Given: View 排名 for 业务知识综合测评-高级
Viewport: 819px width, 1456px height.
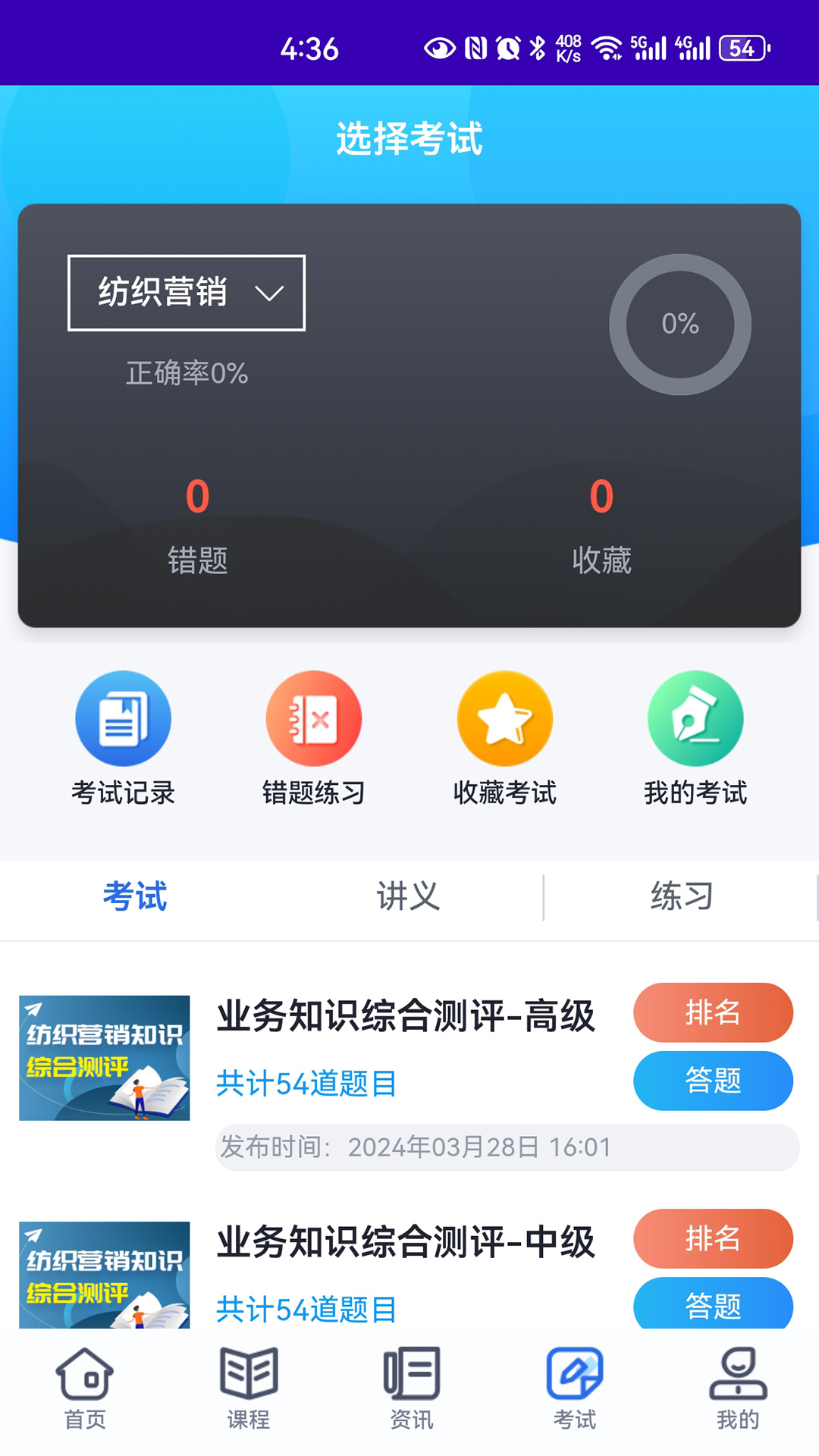Looking at the screenshot, I should pos(713,1012).
